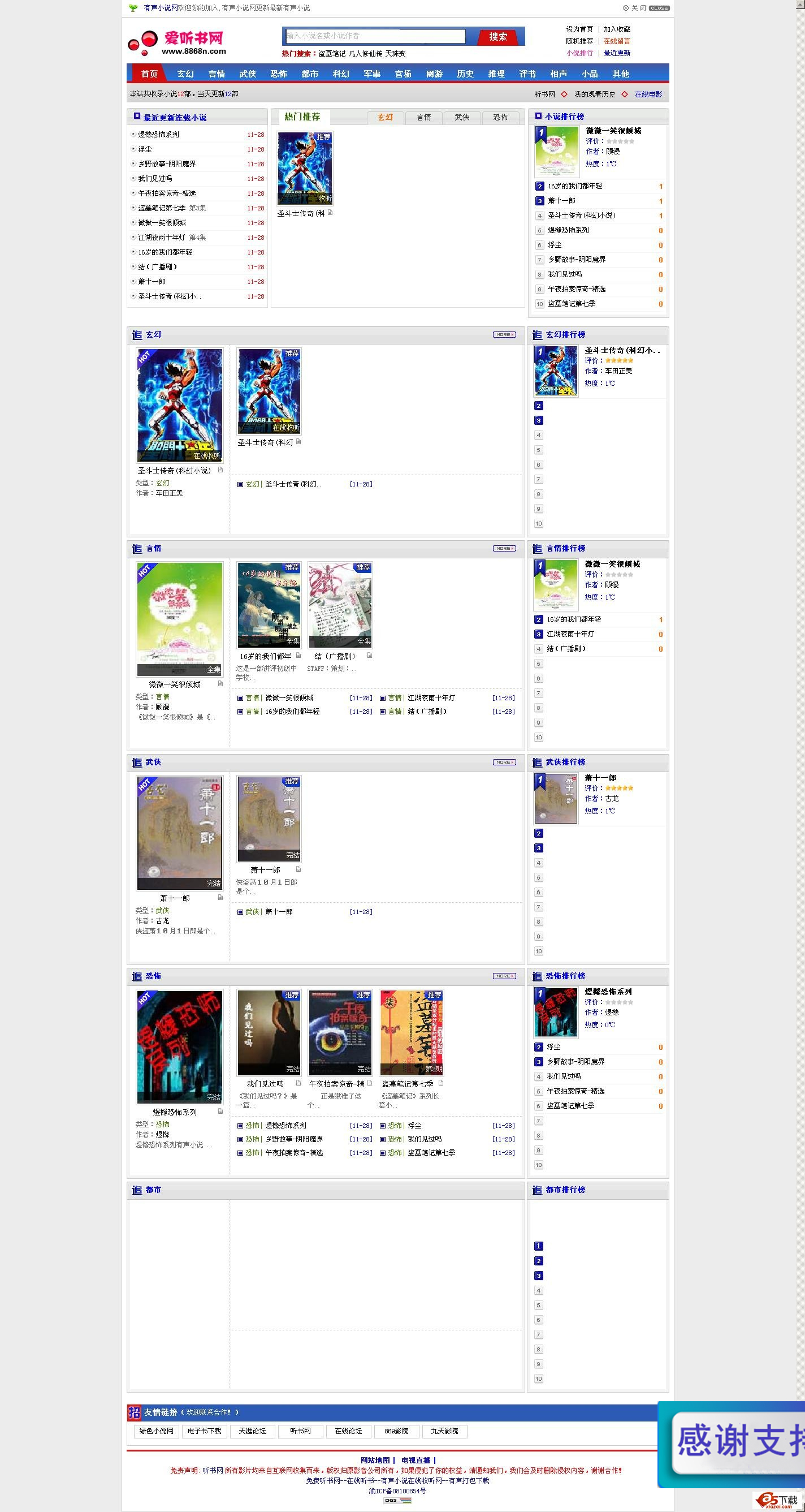Image resolution: width=805 pixels, height=1512 pixels.
Task: Open 煜燦恐怖系列 in recent updates list
Action: coord(158,135)
